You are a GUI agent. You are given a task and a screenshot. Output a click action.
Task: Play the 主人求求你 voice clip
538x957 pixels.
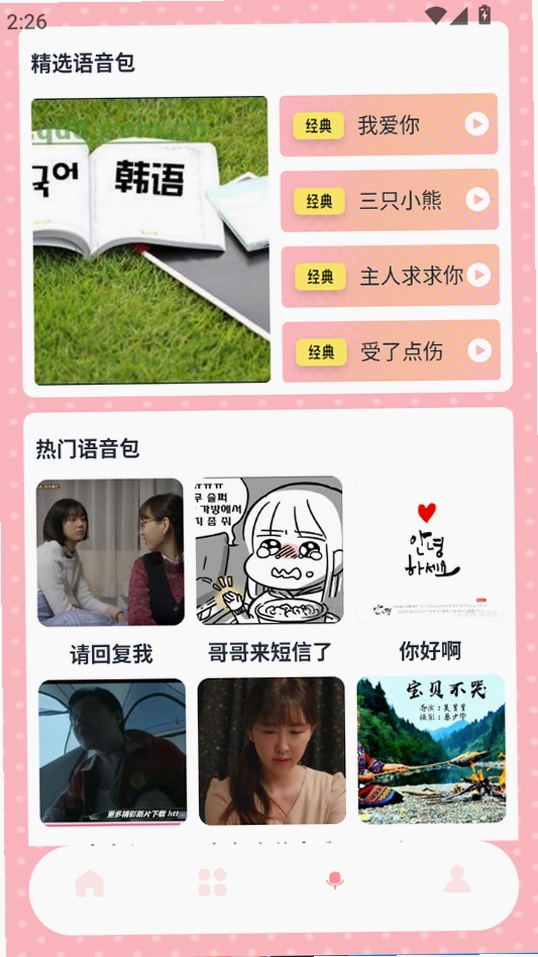coord(479,275)
